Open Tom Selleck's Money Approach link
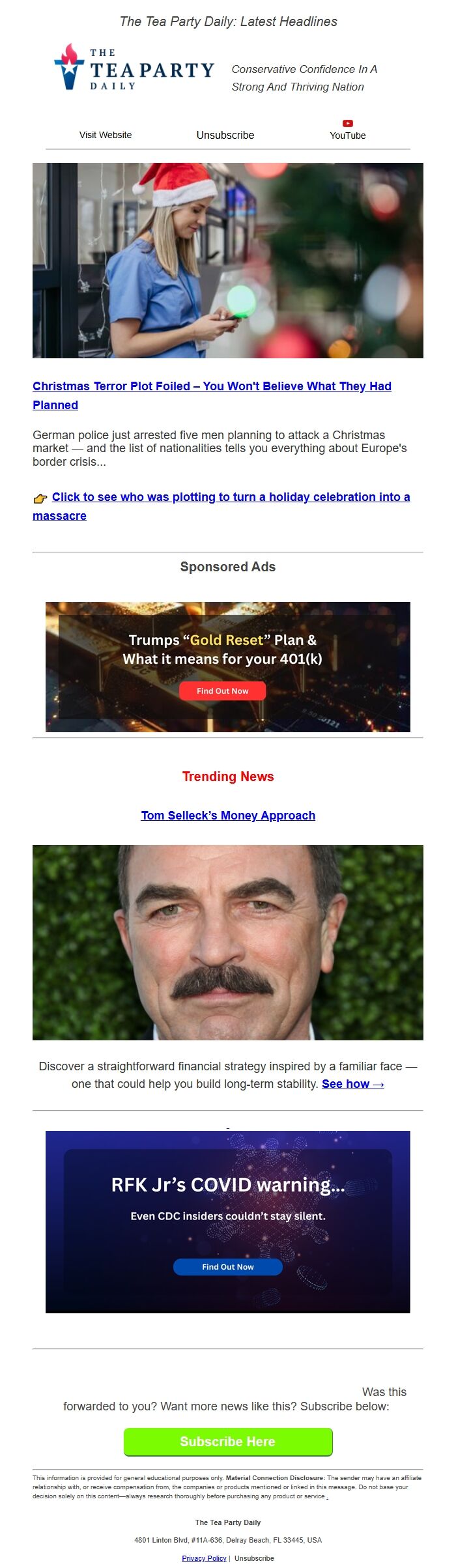The width and height of the screenshot is (456, 1568). tap(228, 816)
